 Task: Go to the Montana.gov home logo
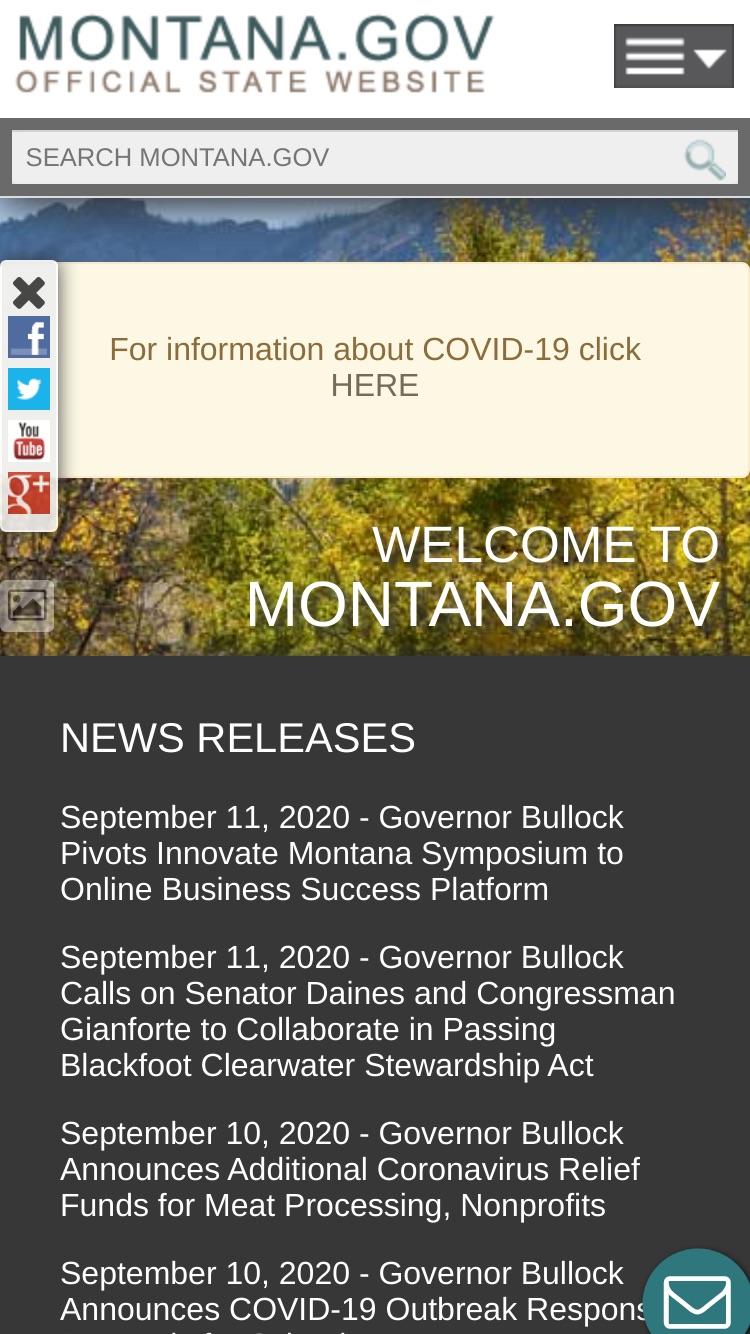255,54
